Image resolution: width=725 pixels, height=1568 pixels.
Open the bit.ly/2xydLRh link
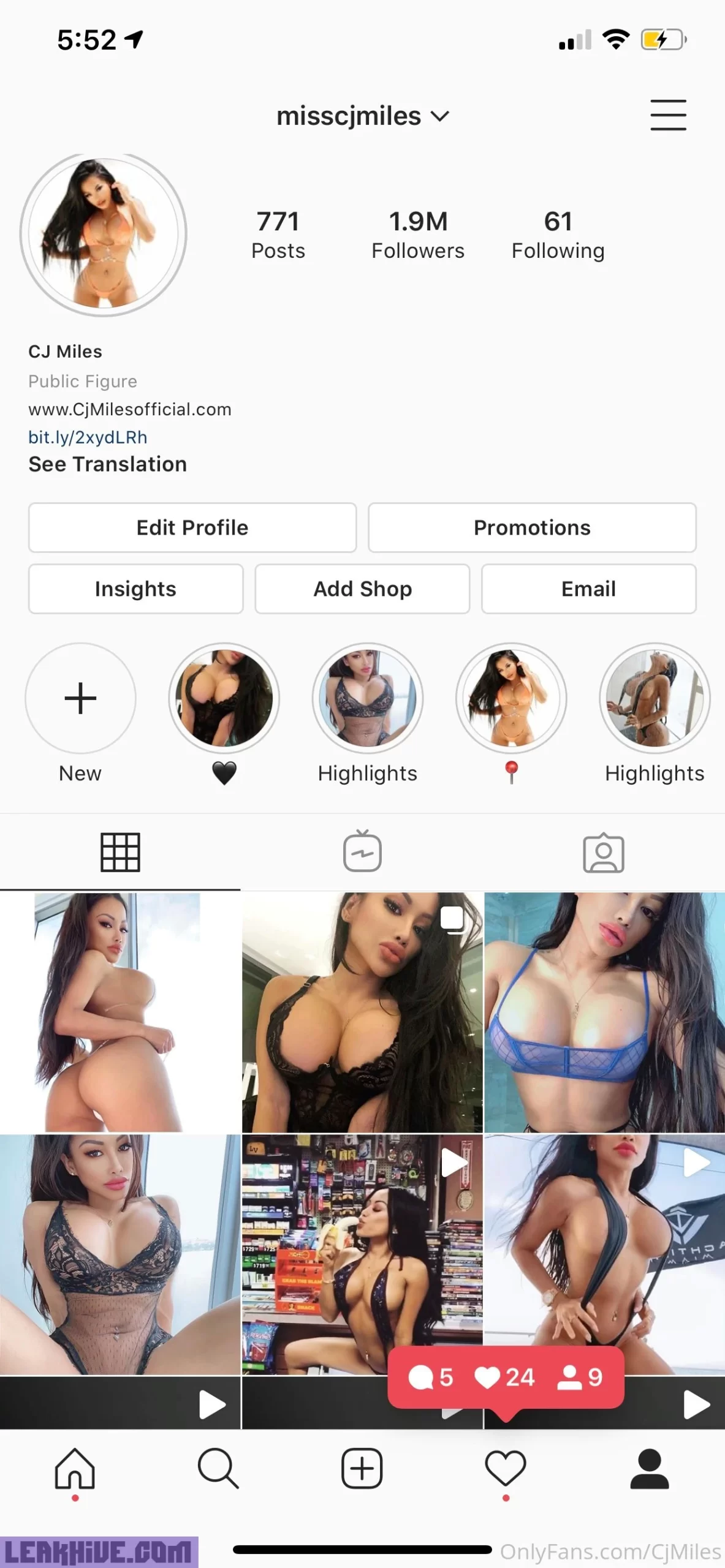pos(88,437)
